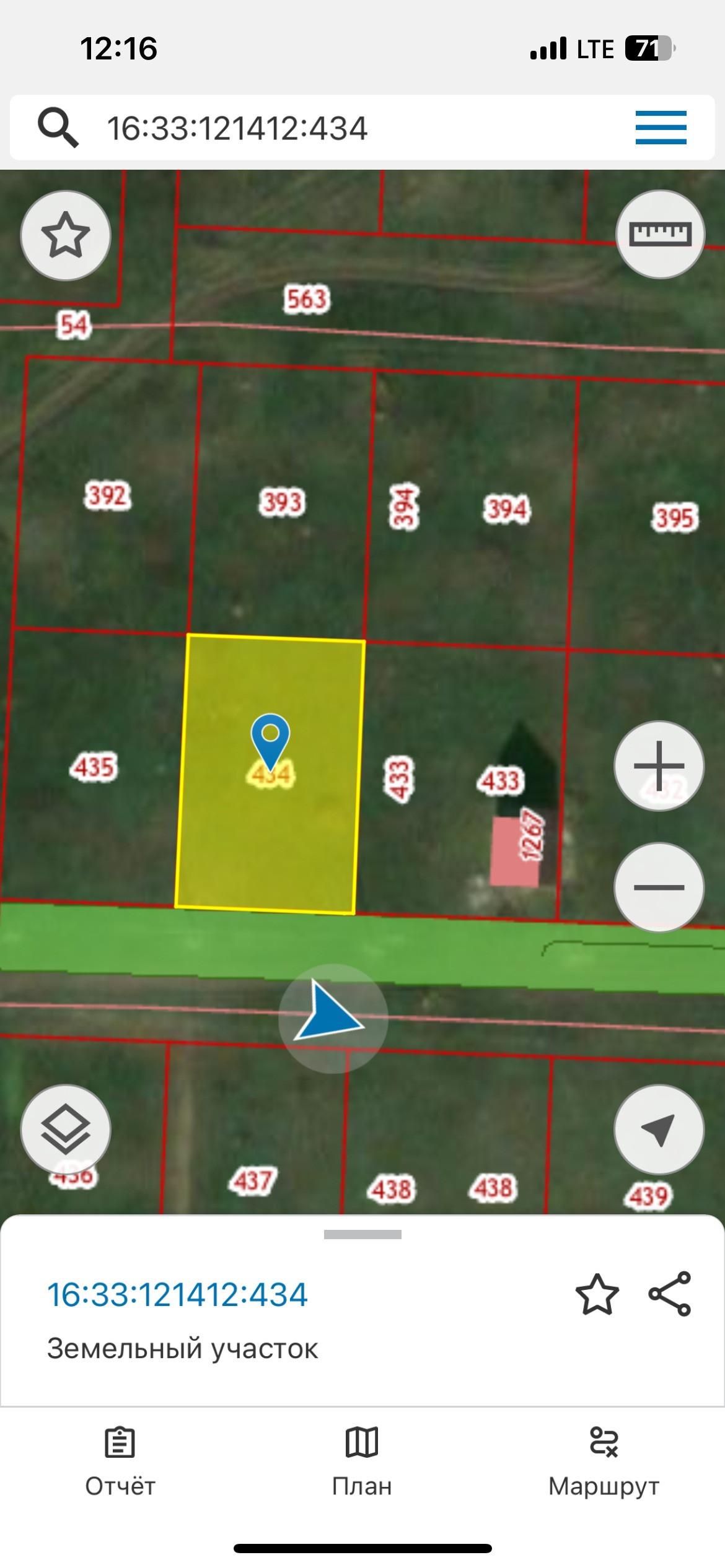Zoom in on the map

[x=659, y=766]
